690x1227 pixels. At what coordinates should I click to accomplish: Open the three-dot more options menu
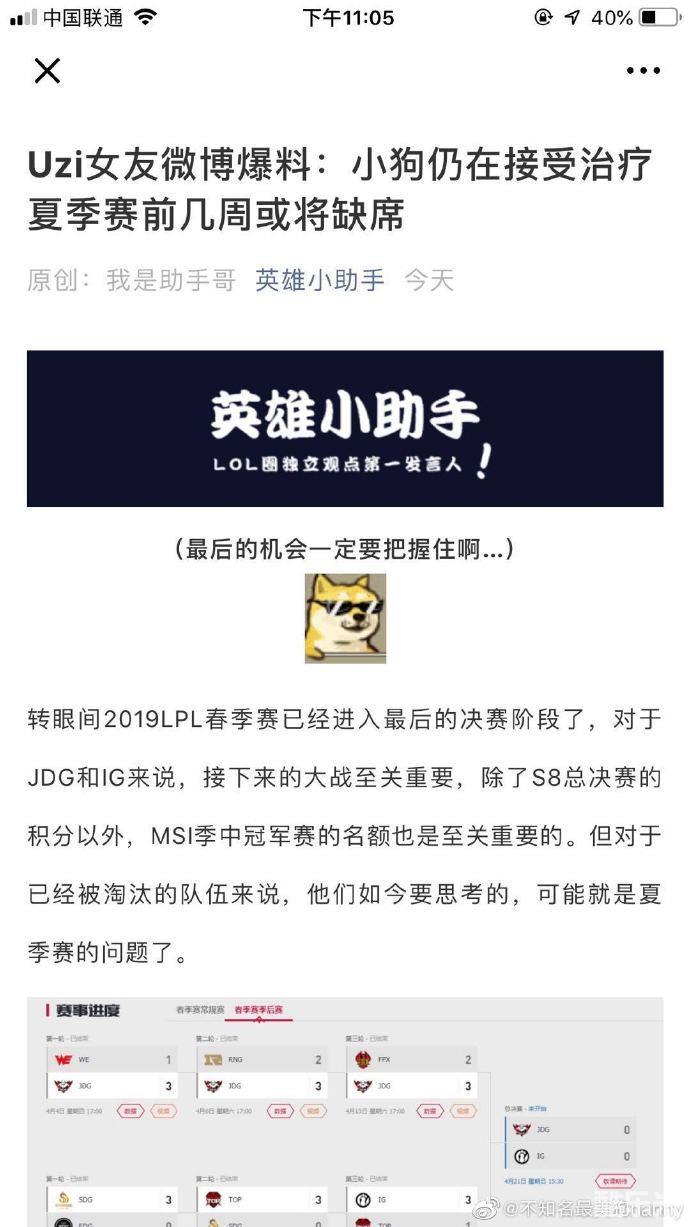pos(643,70)
